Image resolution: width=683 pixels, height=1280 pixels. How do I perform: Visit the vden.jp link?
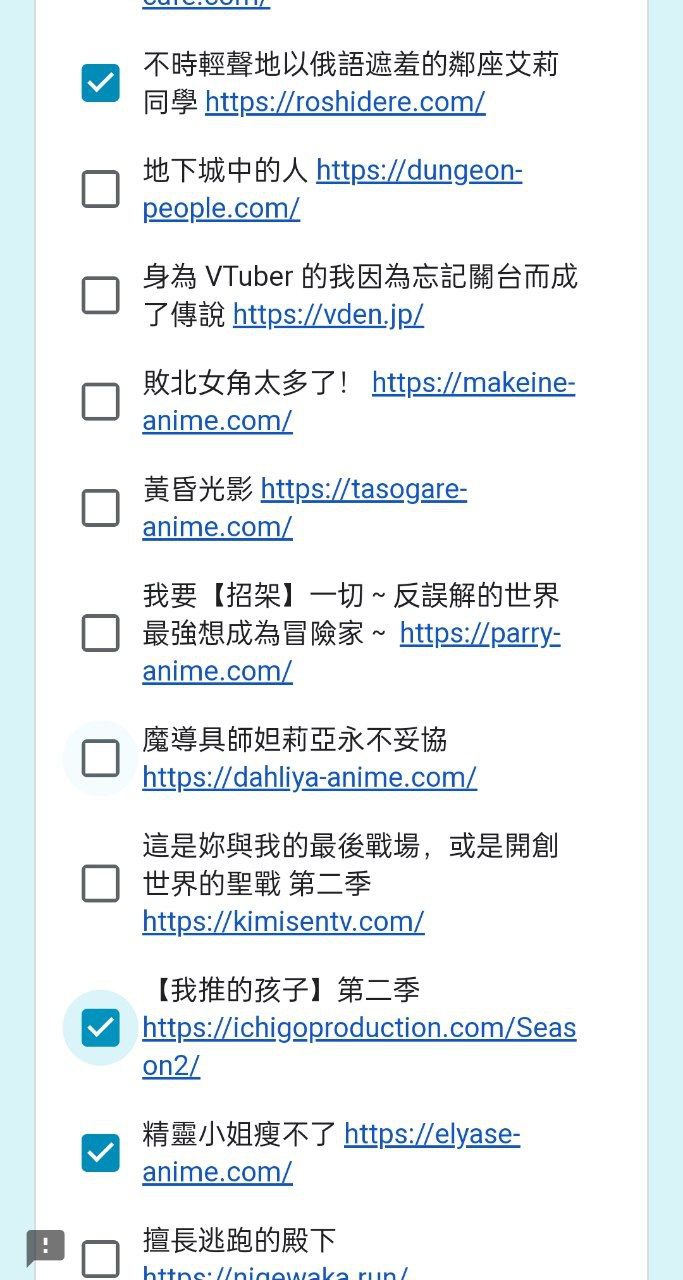(328, 315)
